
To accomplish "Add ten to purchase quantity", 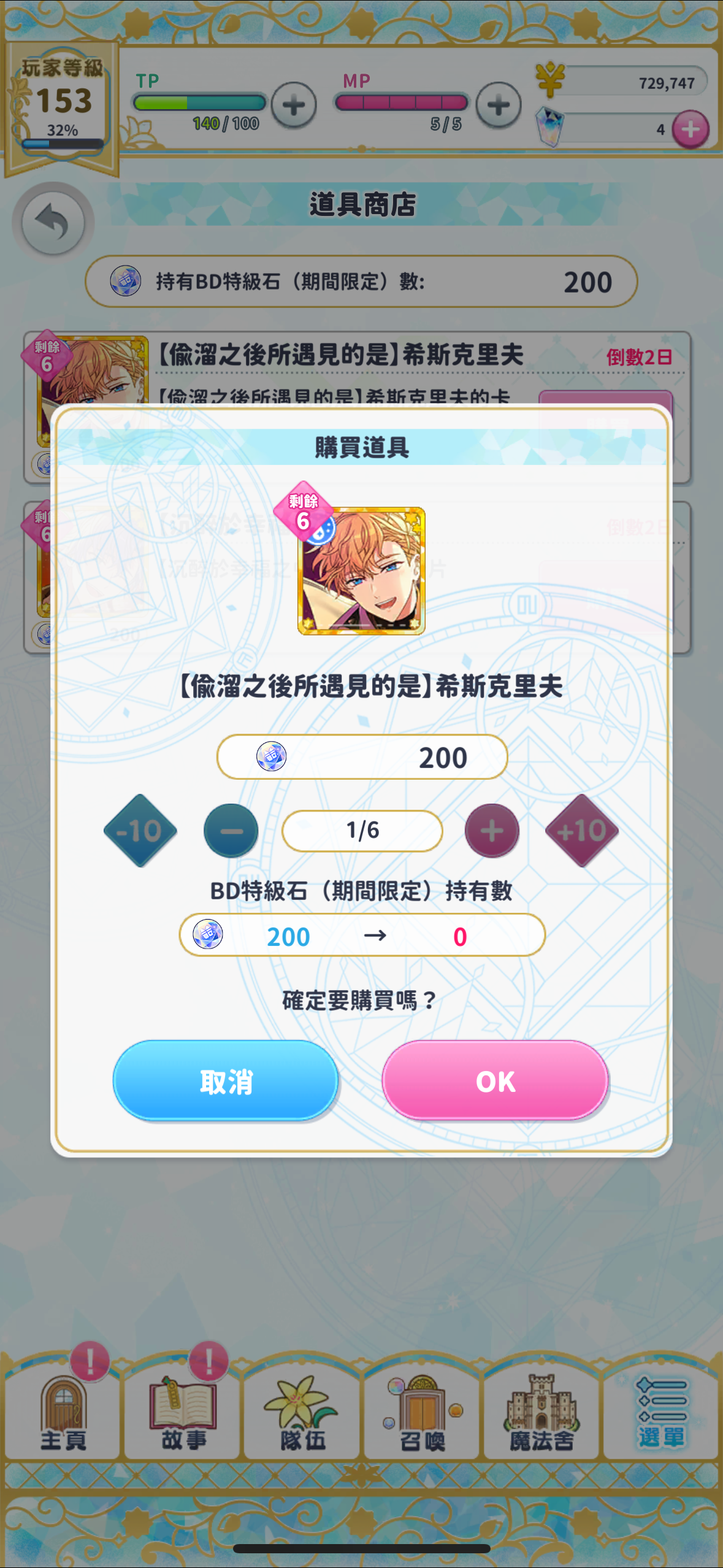I will (x=581, y=831).
